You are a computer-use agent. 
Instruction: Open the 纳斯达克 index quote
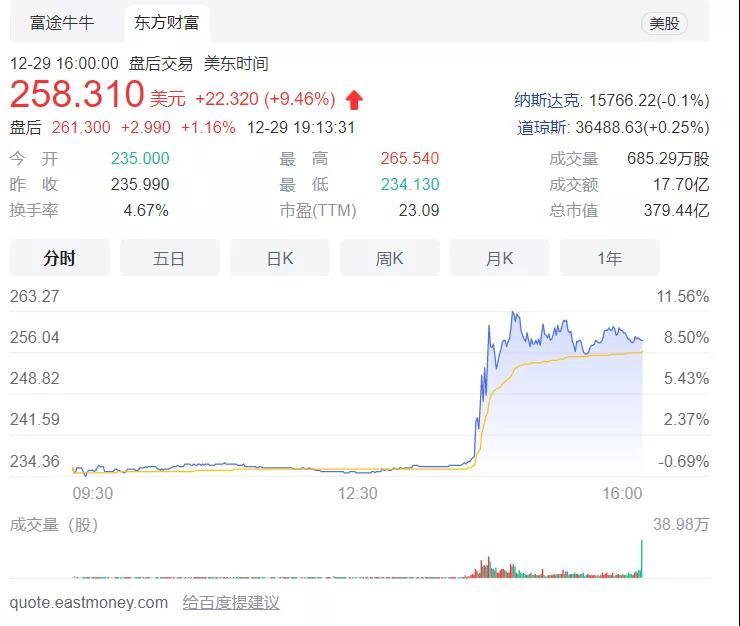point(547,100)
